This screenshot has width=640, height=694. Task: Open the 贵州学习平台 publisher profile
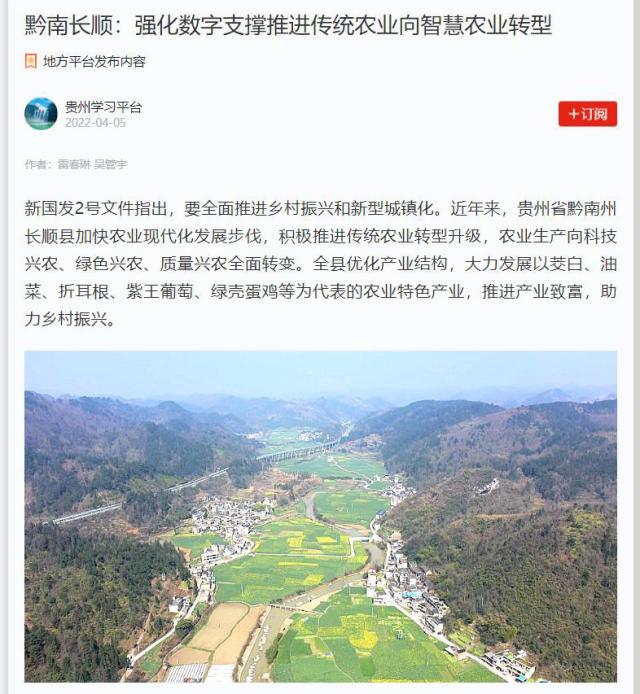click(x=103, y=107)
